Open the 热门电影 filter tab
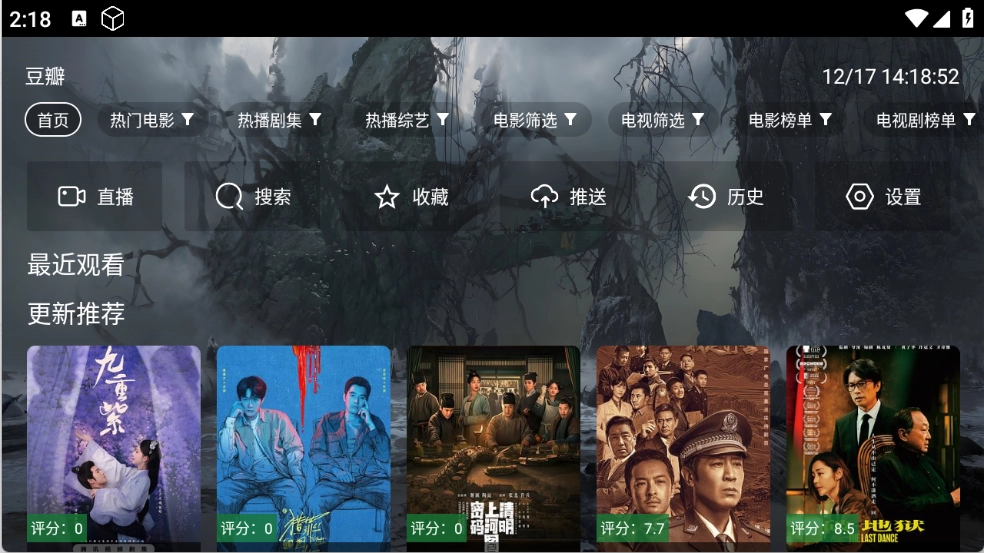Image resolution: width=984 pixels, height=553 pixels. pyautogui.click(x=151, y=119)
